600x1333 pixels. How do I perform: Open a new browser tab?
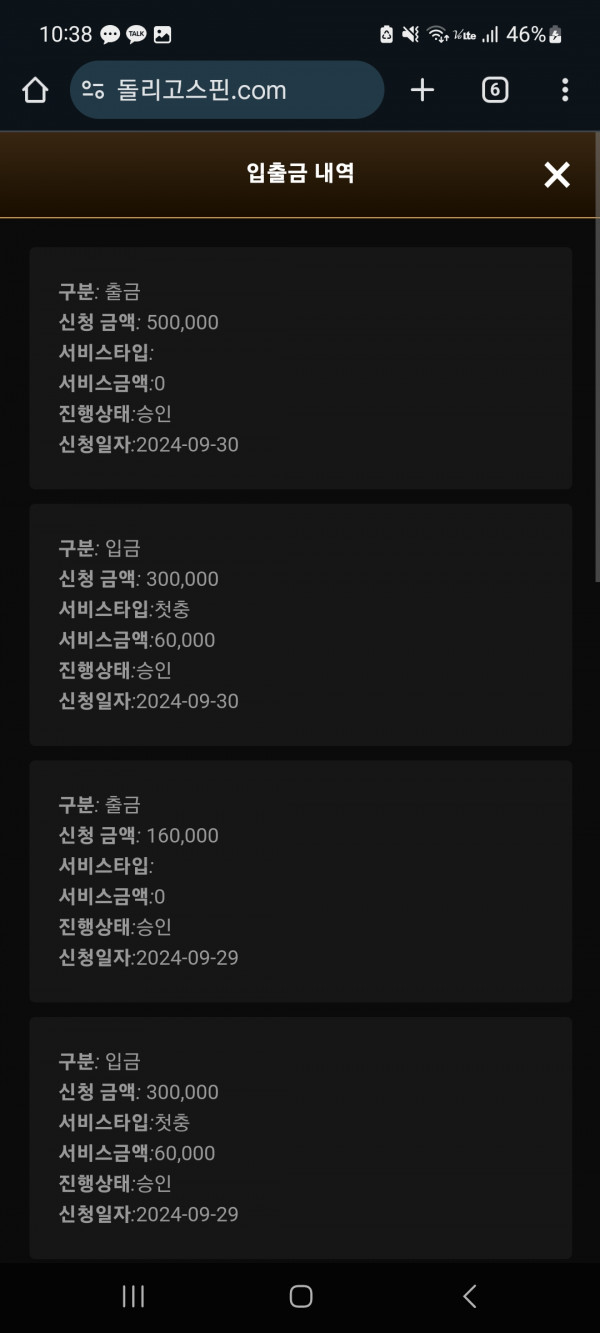[422, 90]
